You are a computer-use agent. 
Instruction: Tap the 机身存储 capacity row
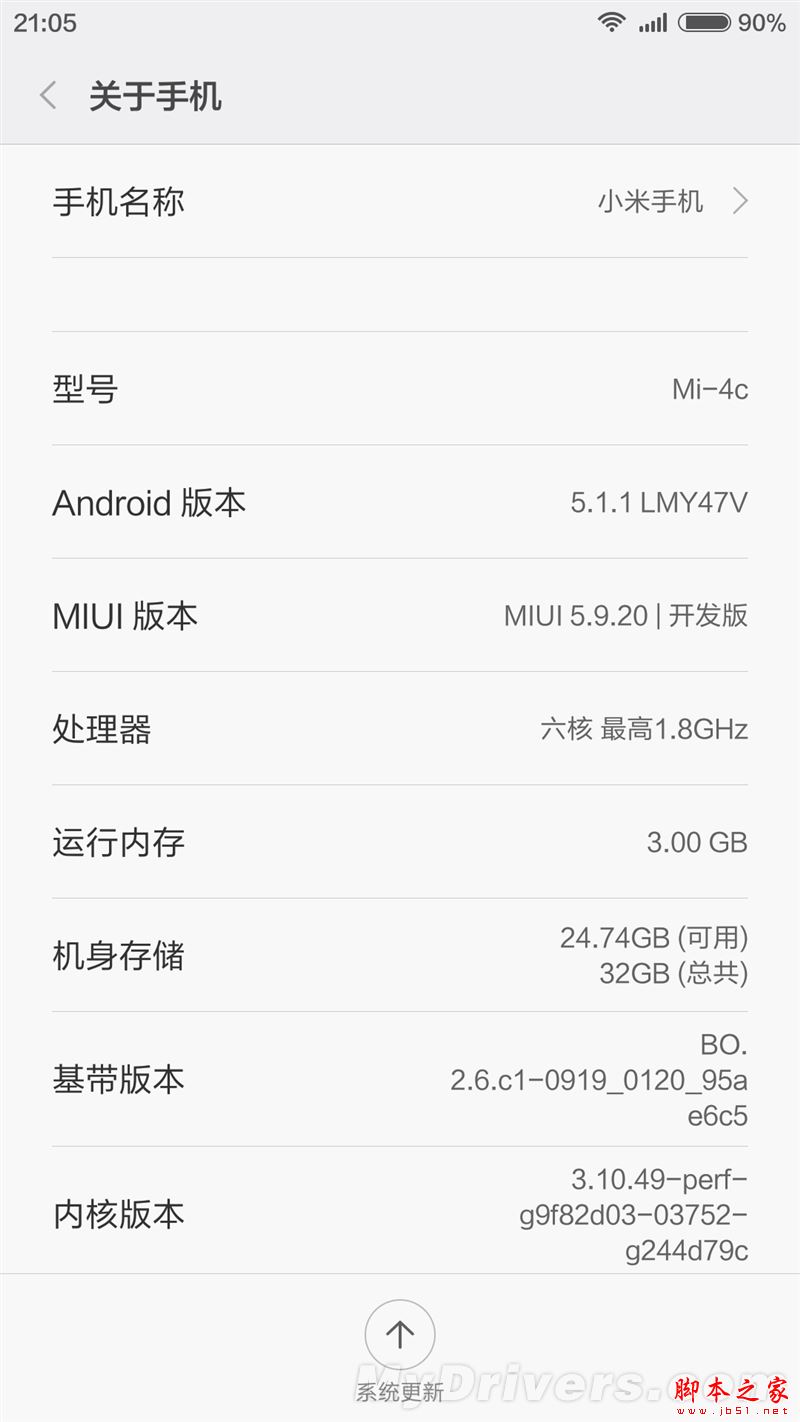pyautogui.click(x=400, y=956)
